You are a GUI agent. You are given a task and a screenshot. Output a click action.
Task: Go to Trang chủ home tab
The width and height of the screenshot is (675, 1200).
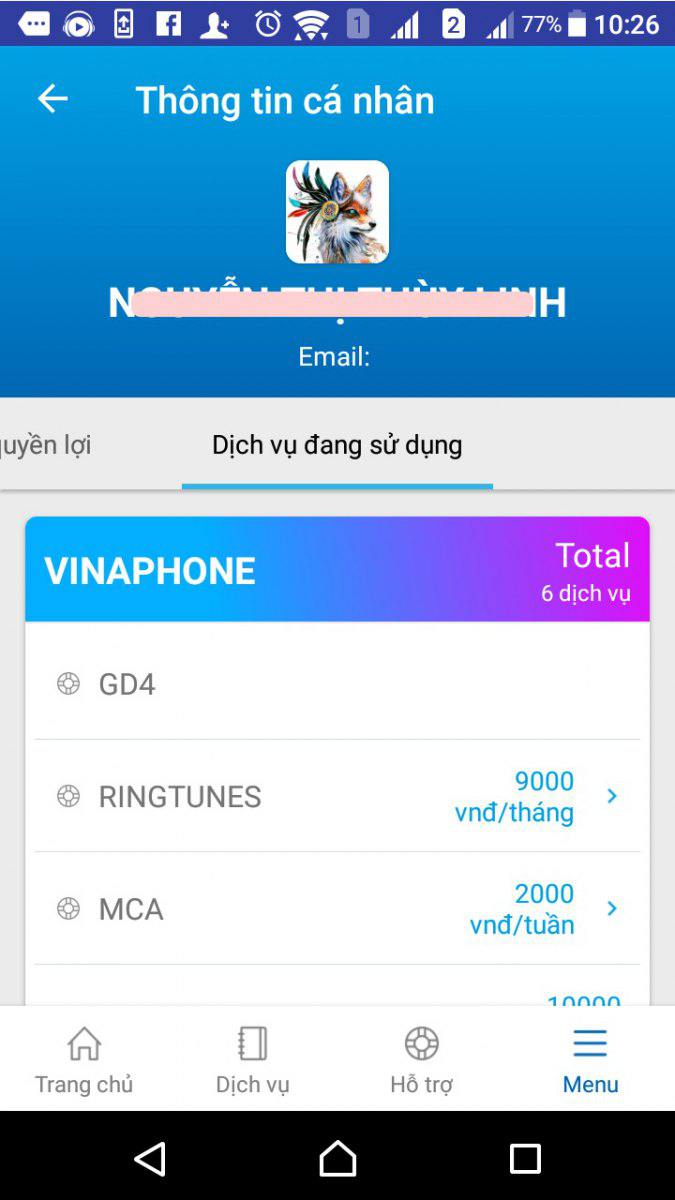[x=84, y=1060]
